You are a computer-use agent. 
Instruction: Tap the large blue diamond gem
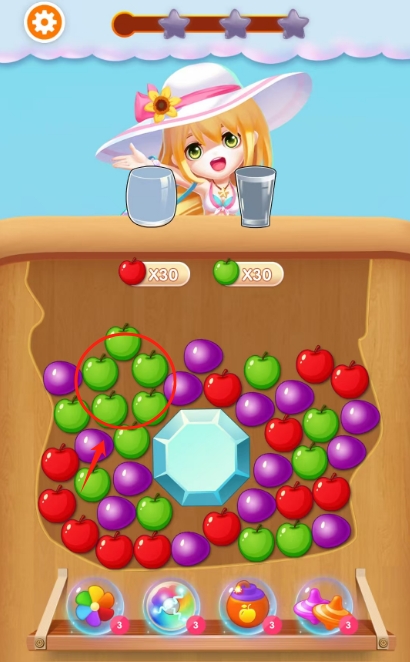(x=201, y=457)
